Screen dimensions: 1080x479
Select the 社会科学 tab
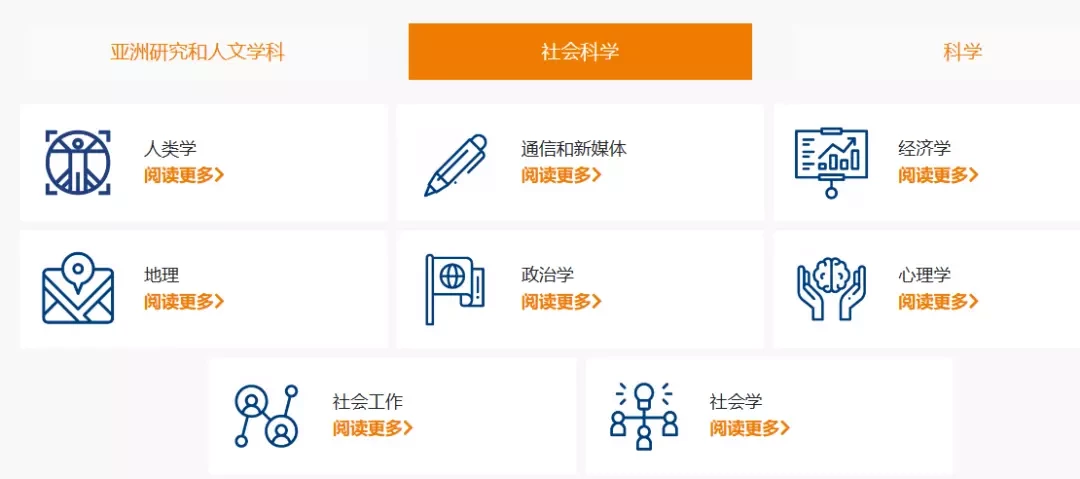[580, 52]
